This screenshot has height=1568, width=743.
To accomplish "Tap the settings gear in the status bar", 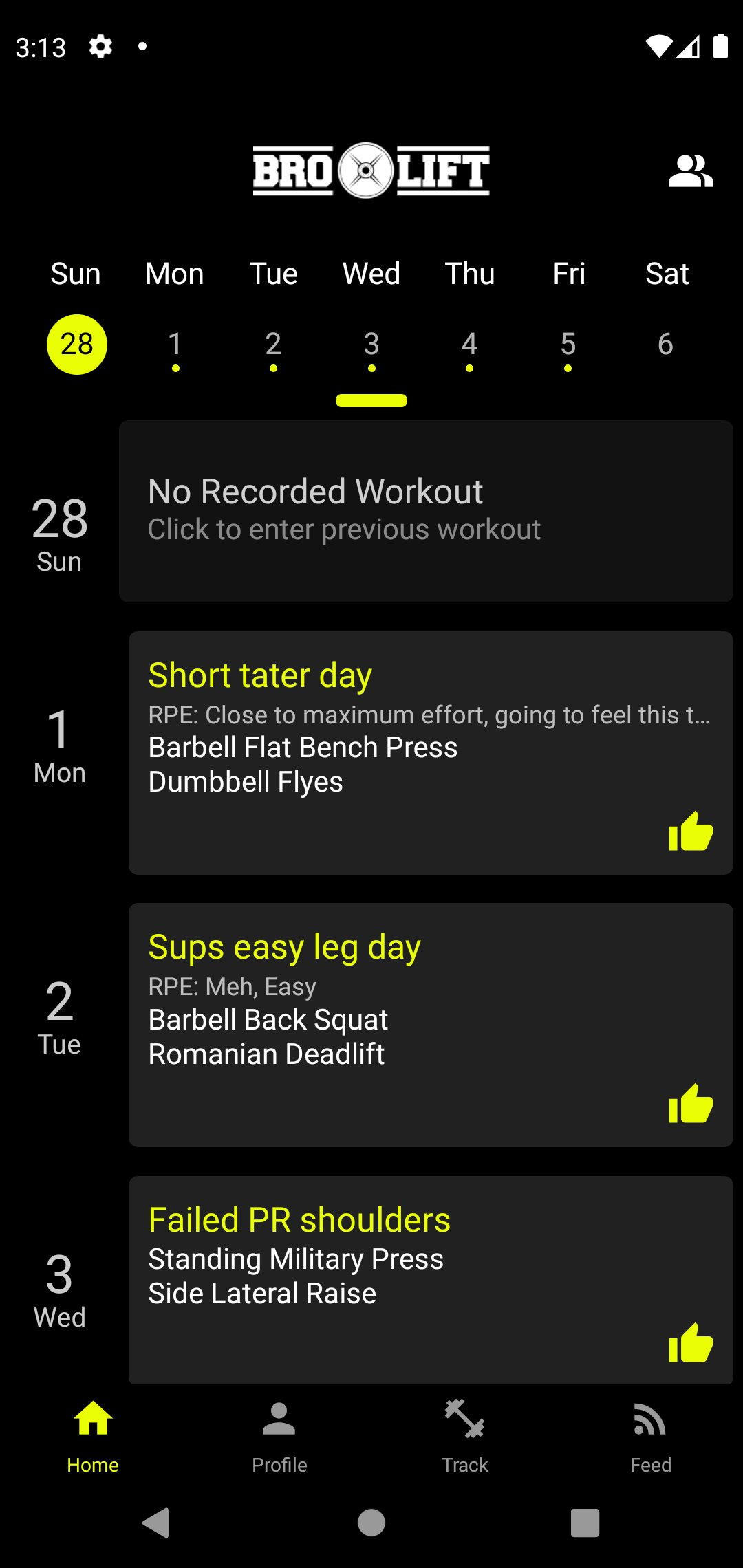I will pos(100,47).
